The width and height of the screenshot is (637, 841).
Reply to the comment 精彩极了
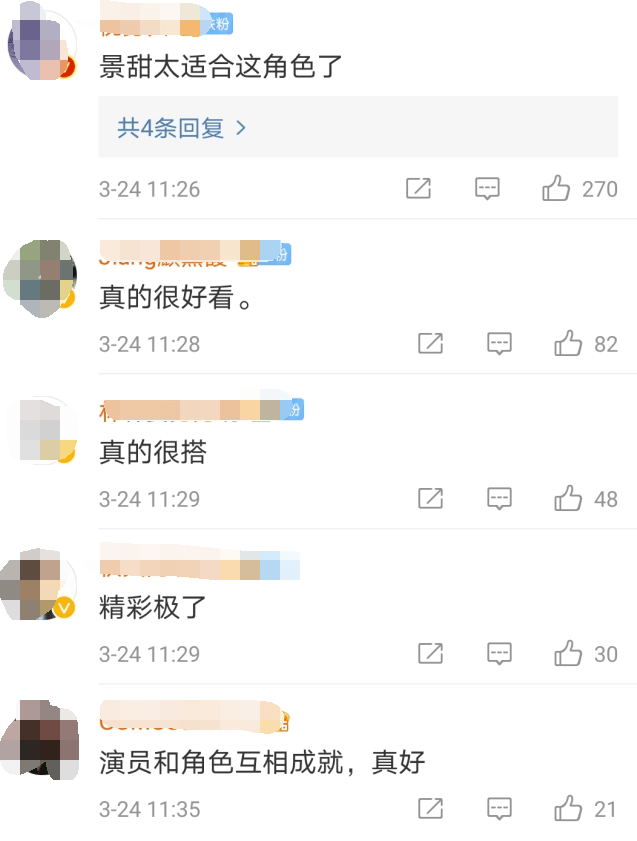click(499, 654)
